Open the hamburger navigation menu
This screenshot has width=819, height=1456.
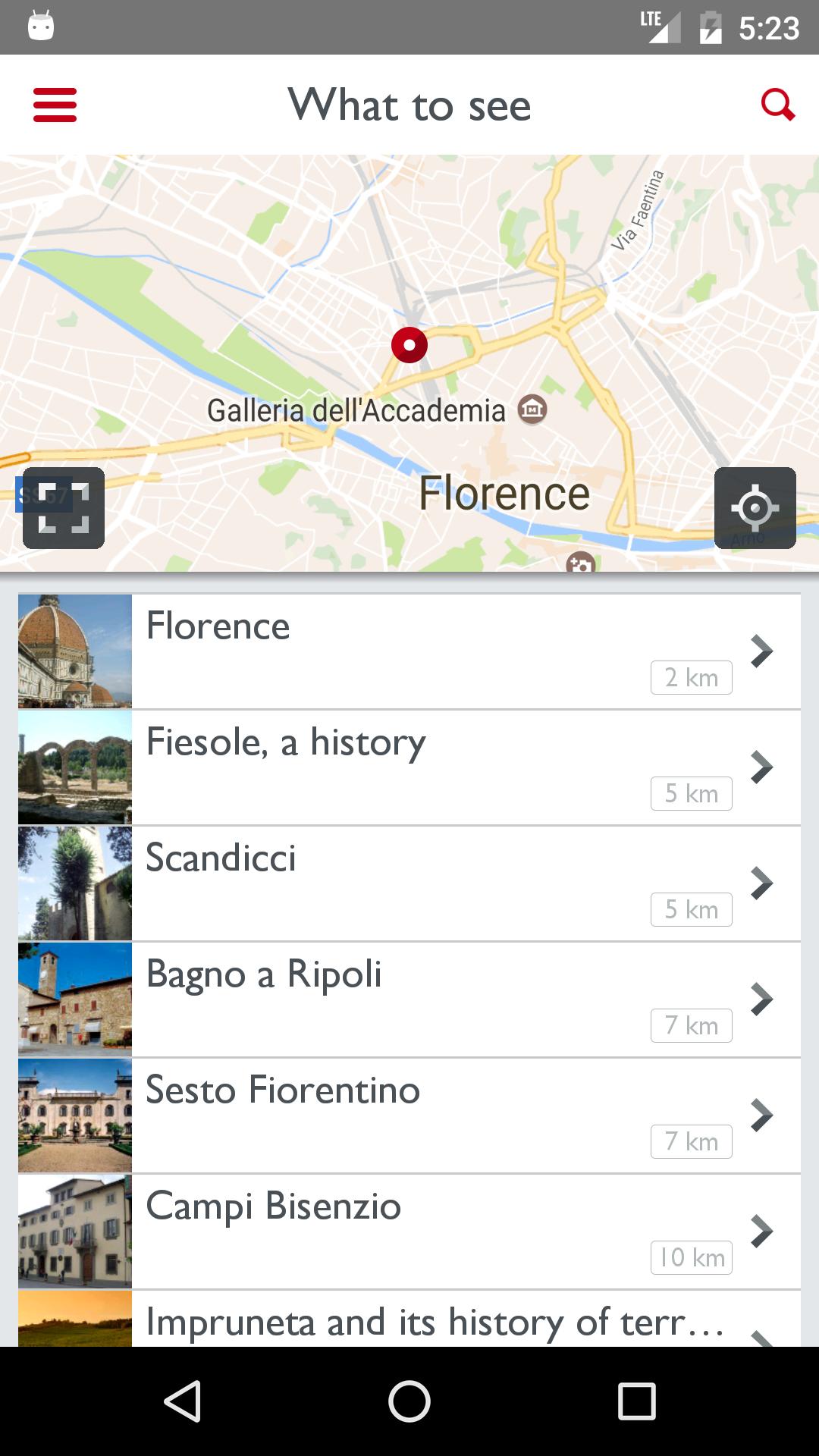coord(55,105)
